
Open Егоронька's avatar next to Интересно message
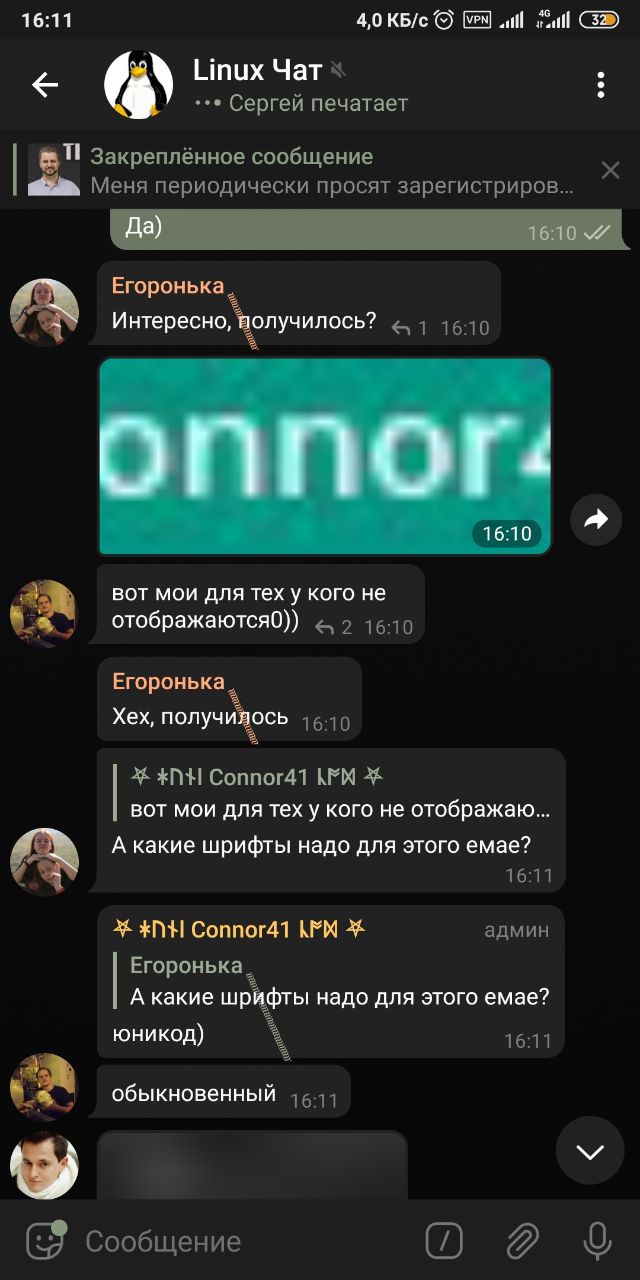pos(44,312)
